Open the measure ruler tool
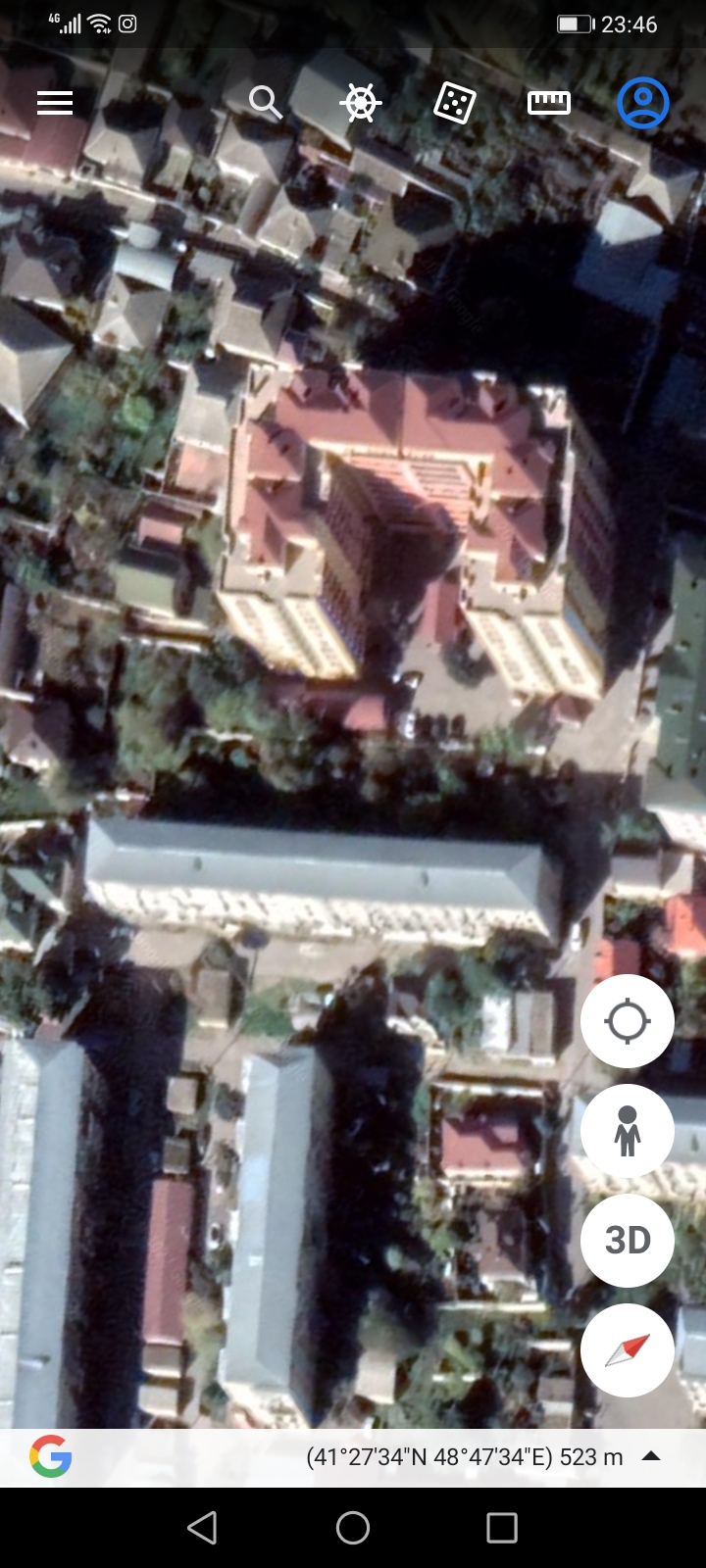706x1568 pixels. coord(549,102)
